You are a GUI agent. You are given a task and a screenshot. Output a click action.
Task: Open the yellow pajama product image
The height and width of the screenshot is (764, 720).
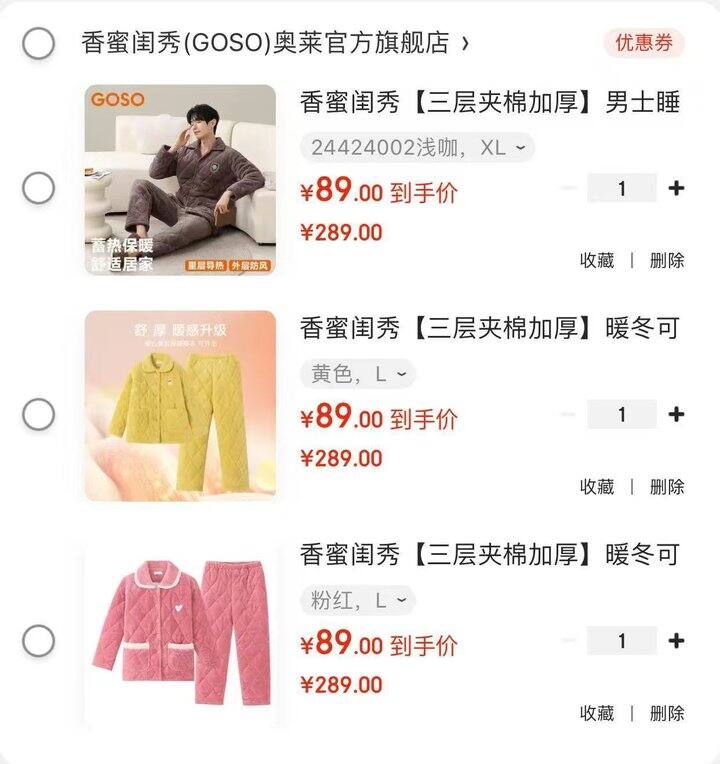tap(180, 407)
